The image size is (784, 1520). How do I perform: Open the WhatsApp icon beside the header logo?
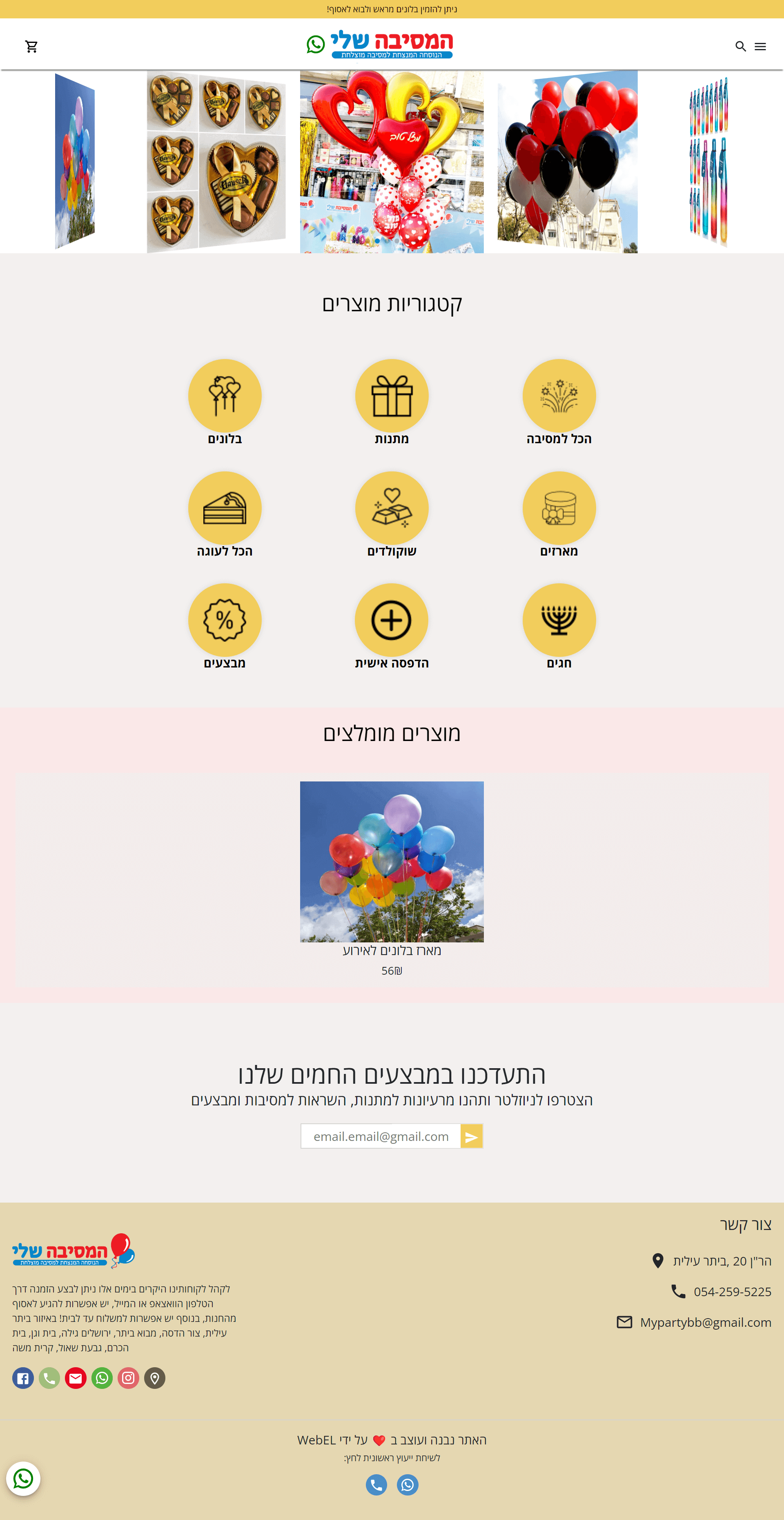point(316,44)
